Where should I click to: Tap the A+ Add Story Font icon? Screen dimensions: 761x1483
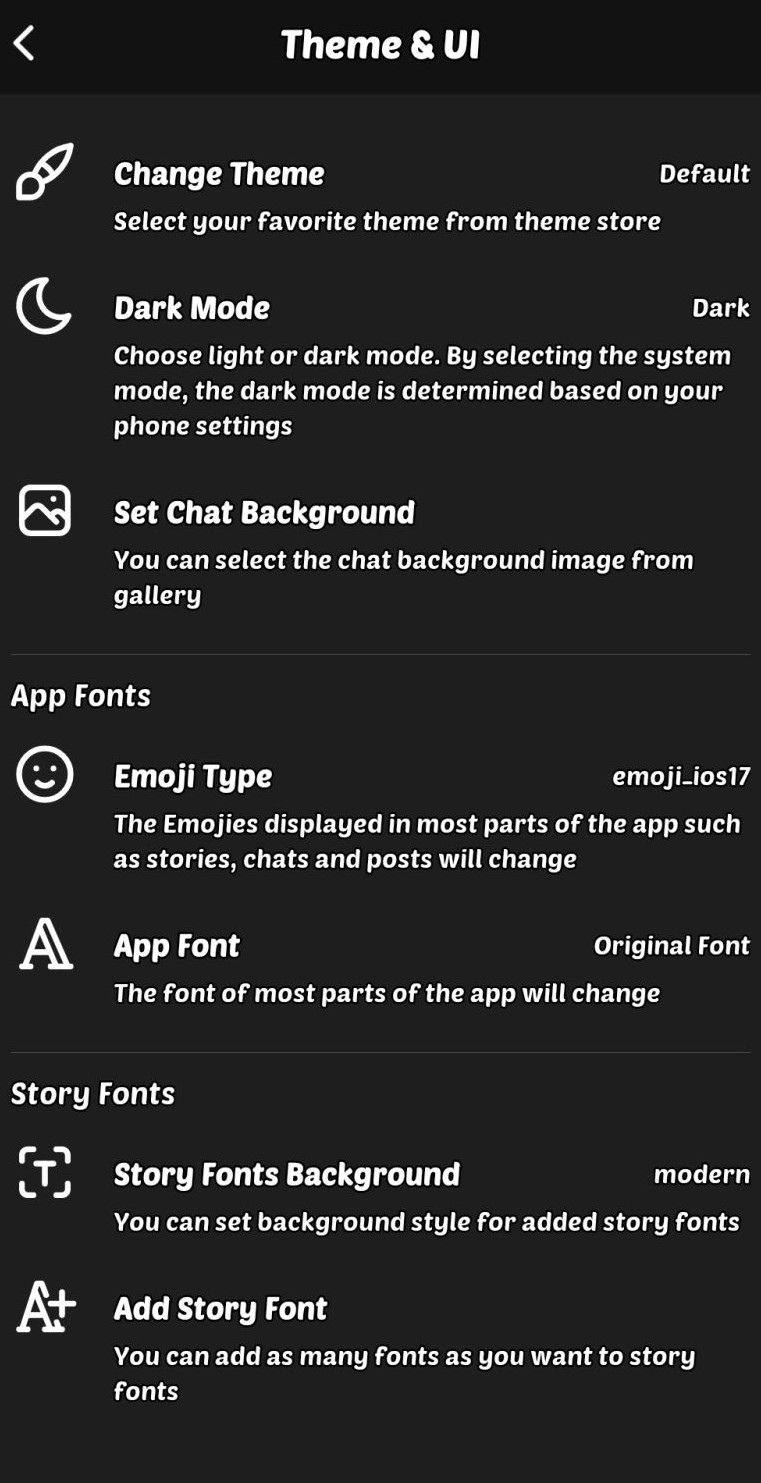tap(44, 1306)
